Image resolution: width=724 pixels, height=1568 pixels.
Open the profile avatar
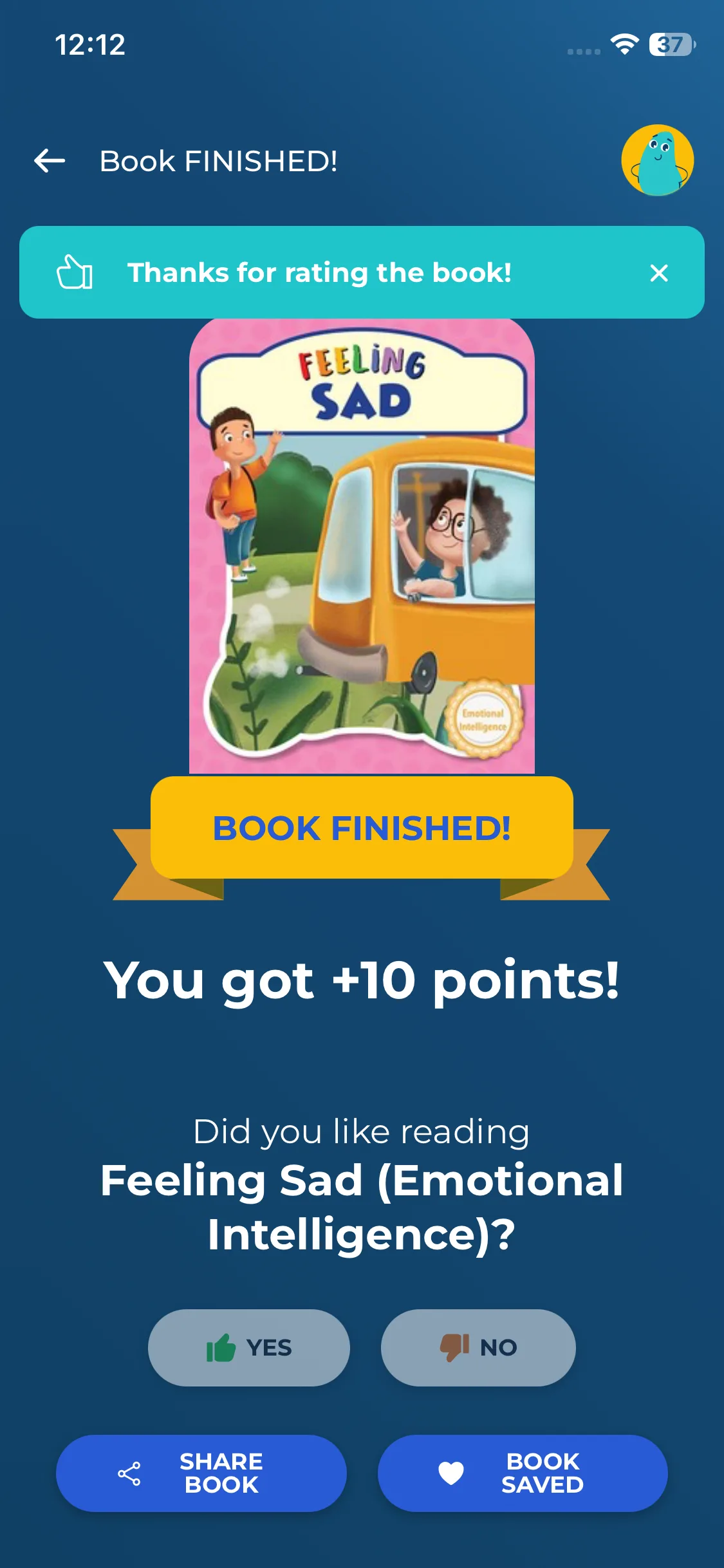pyautogui.click(x=657, y=160)
